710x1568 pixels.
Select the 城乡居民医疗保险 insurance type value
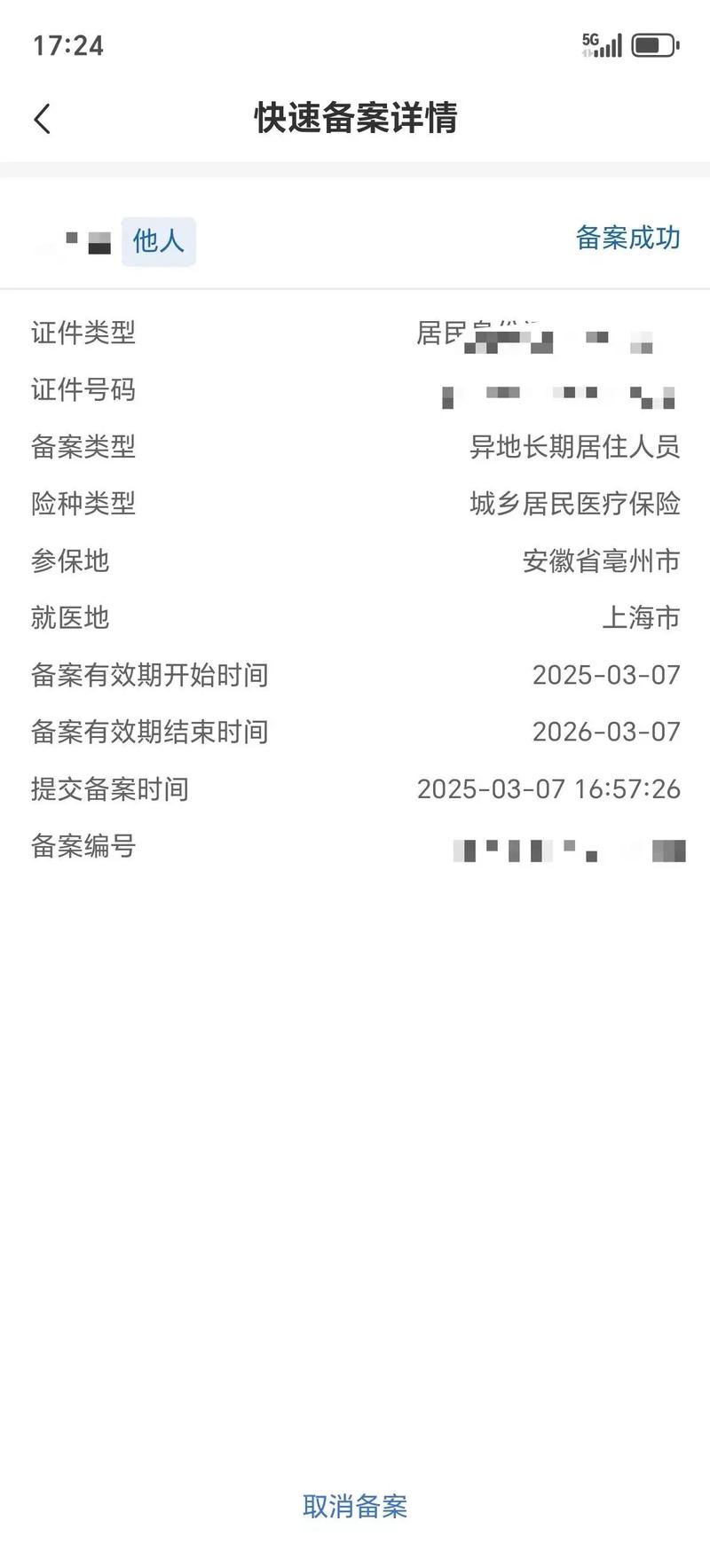coord(573,505)
